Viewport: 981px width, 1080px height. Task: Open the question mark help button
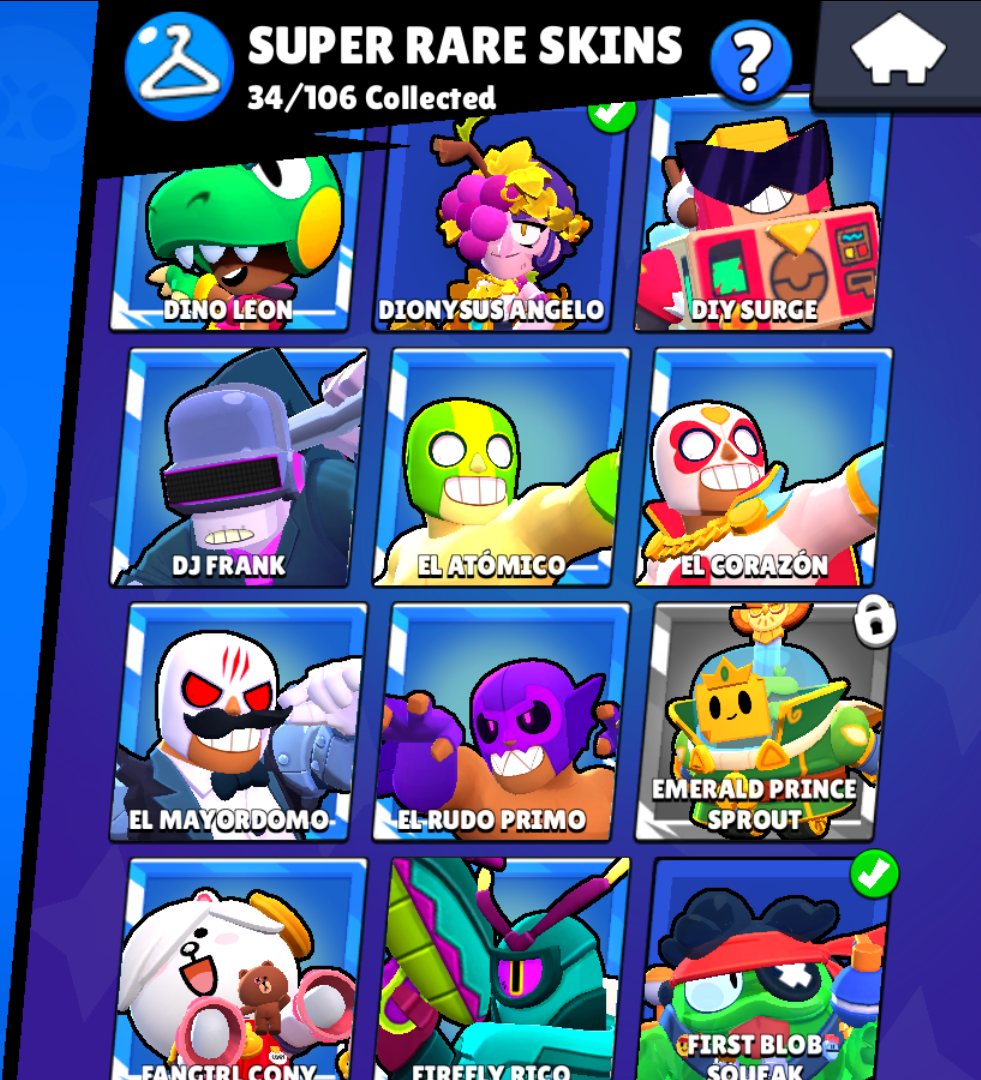(750, 61)
